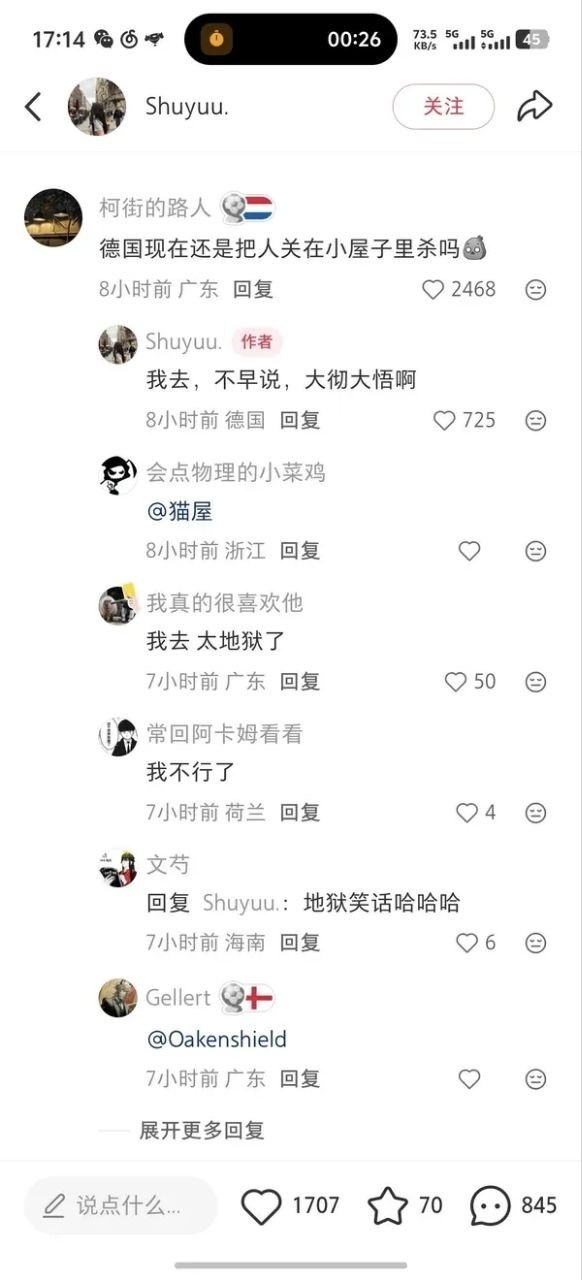Reply to 常回阿卡姆看看's comment

[x=300, y=812]
